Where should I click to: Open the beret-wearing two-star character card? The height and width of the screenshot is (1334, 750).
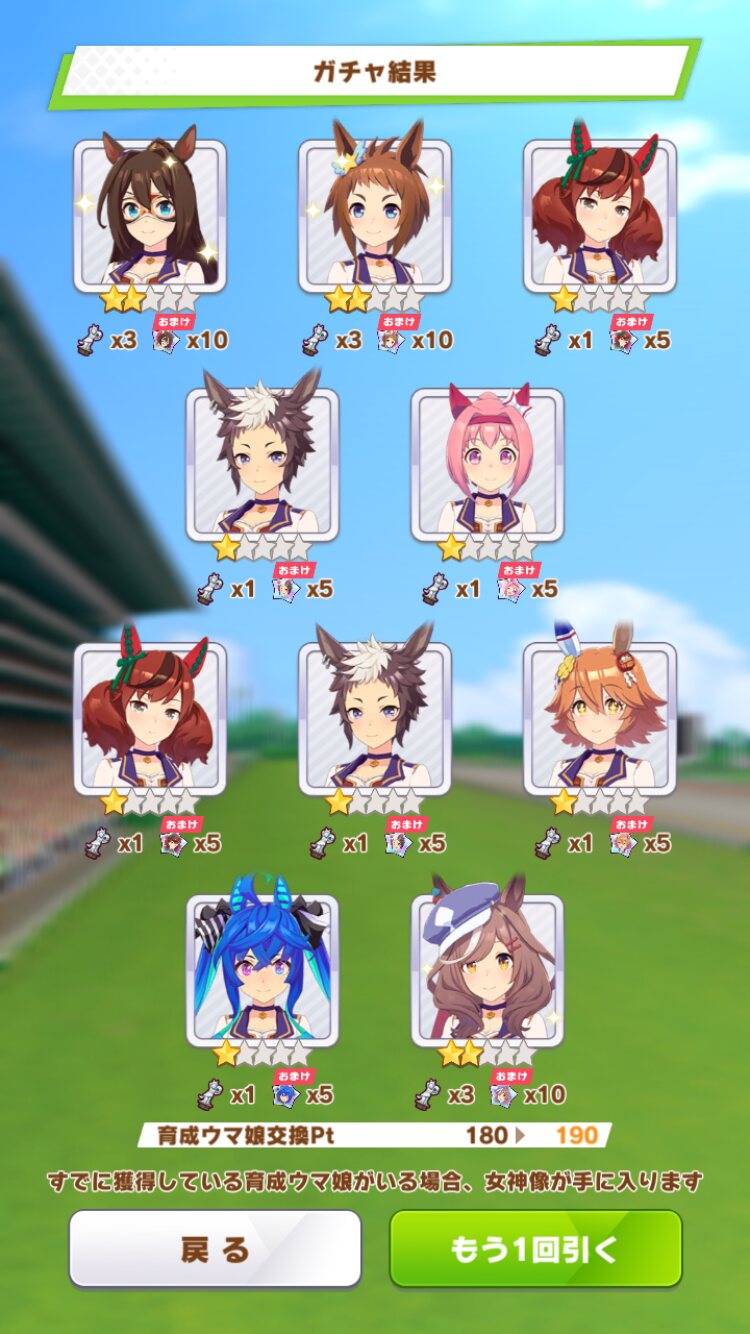tap(487, 970)
